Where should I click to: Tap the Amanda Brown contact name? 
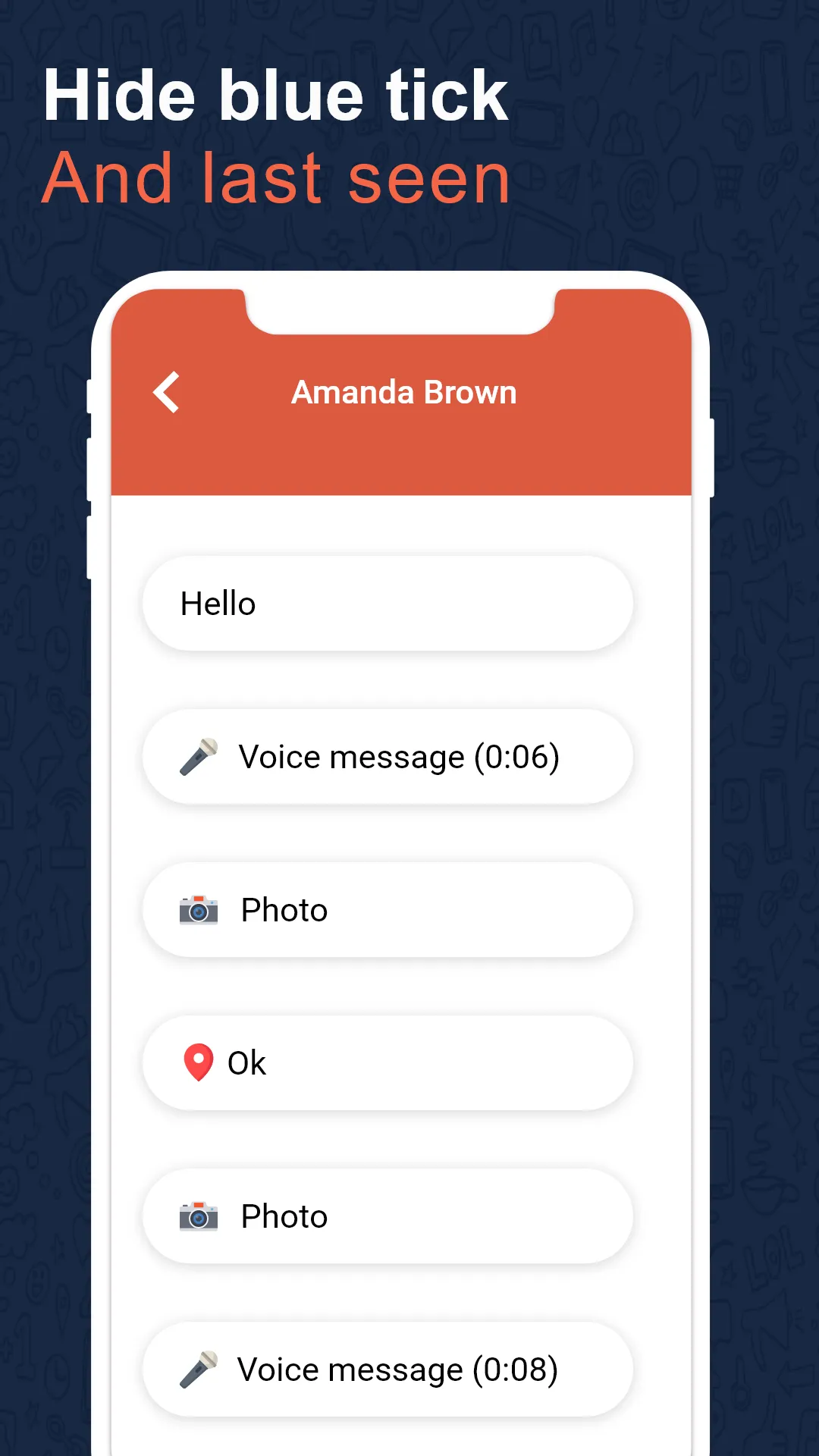click(403, 392)
